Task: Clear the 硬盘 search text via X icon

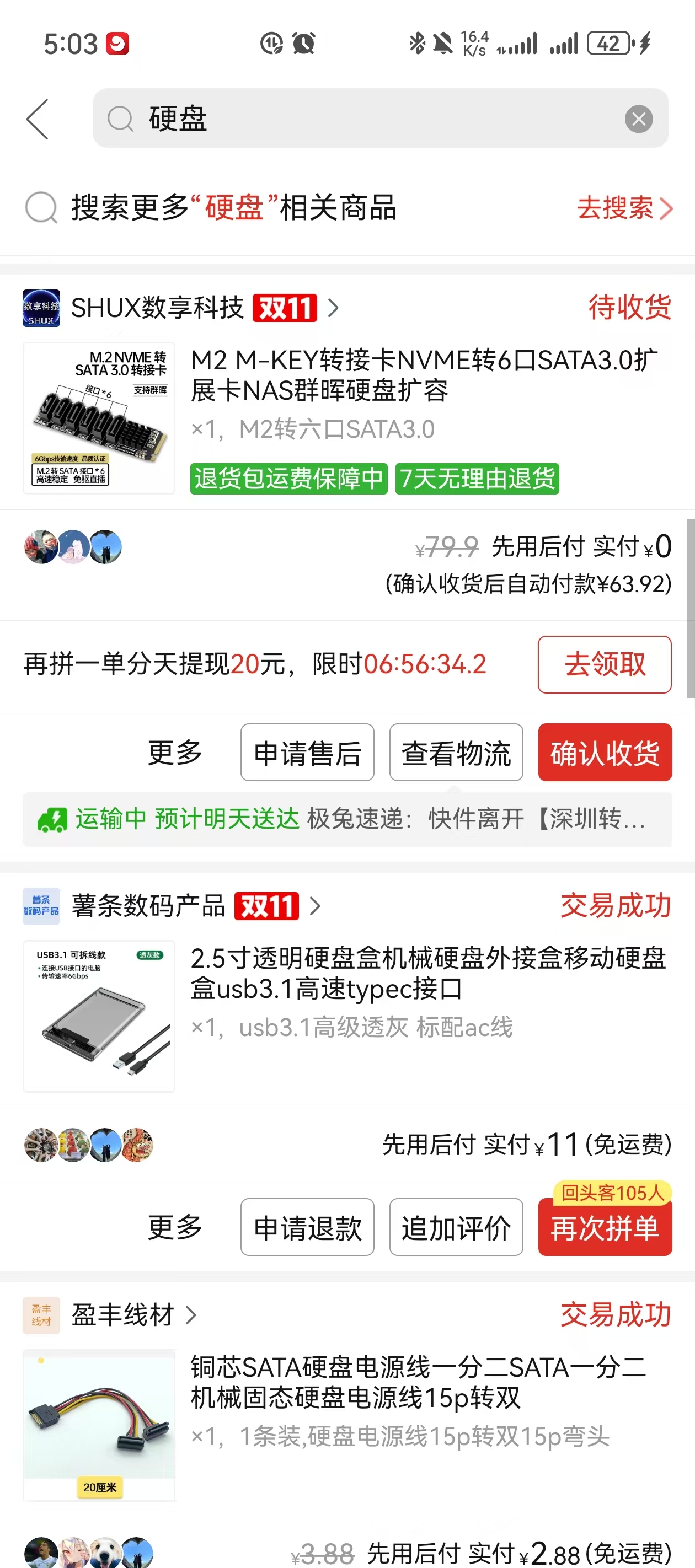Action: 638,119
